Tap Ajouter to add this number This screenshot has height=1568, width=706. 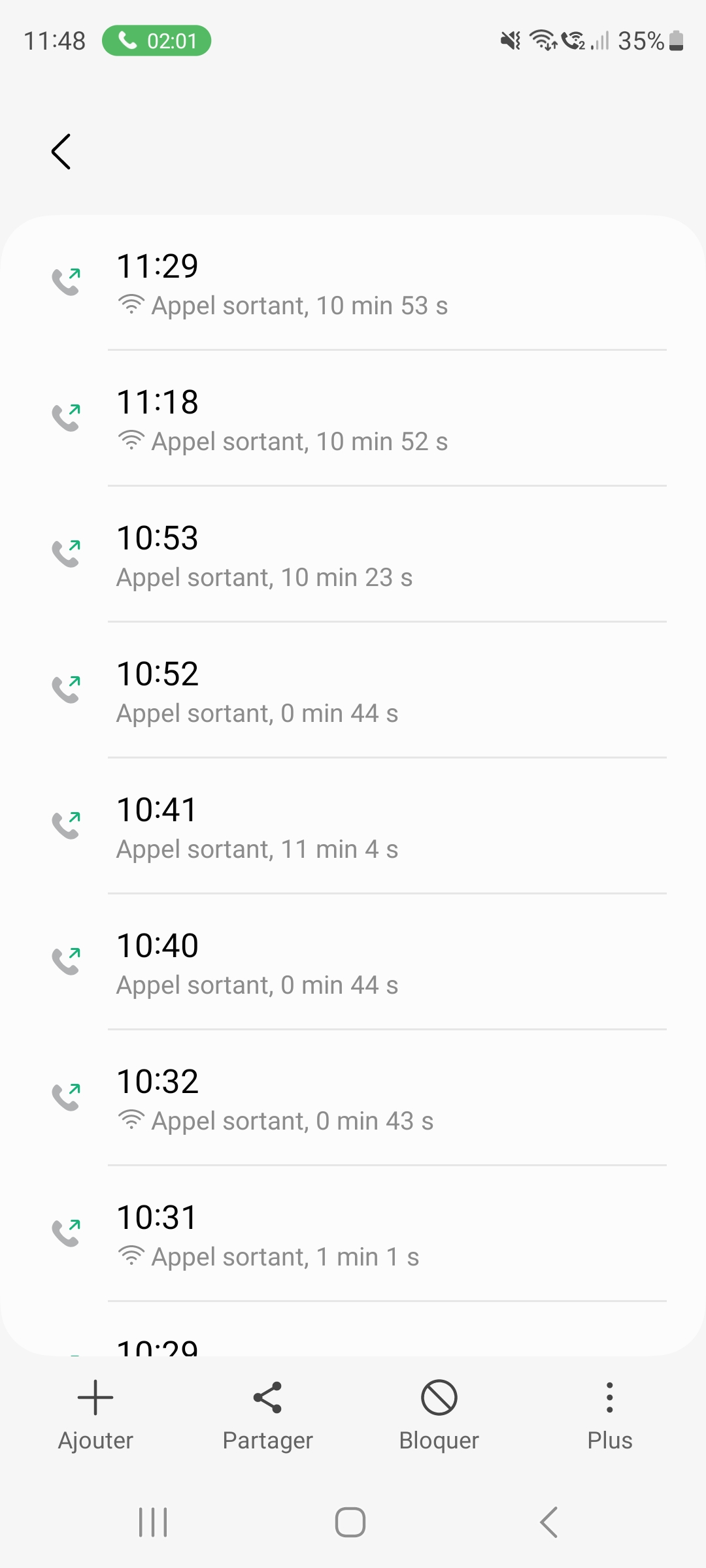[x=95, y=1413]
